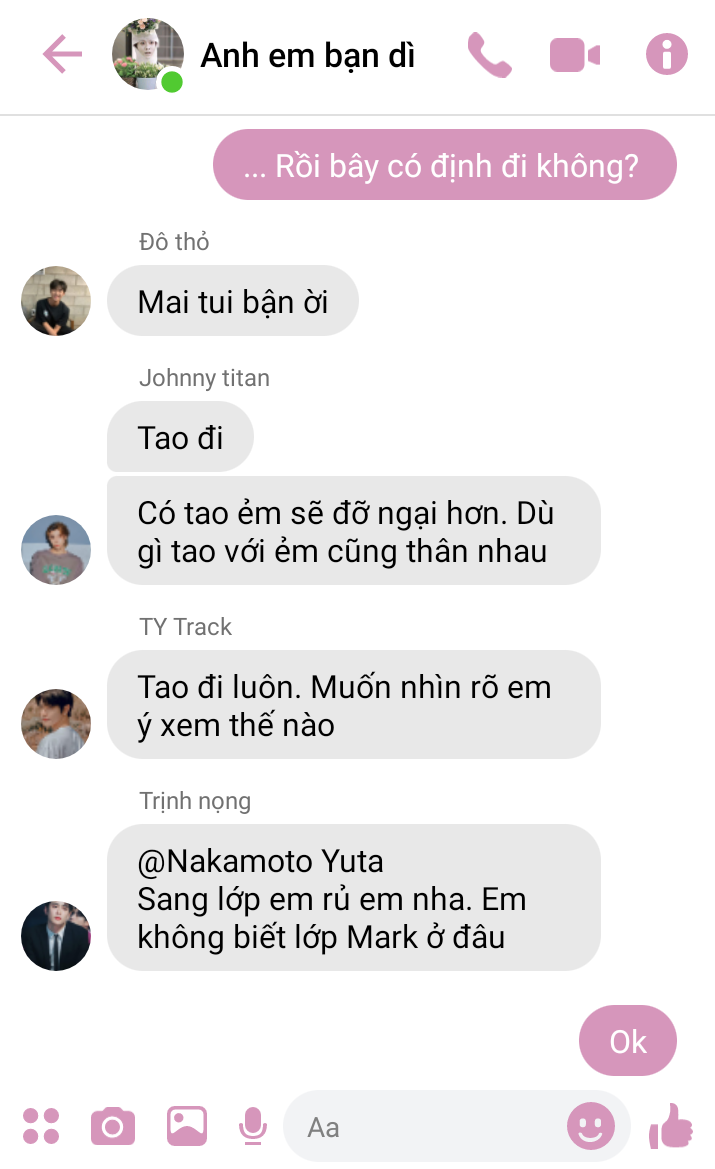Open Trịnh nọng's profile avatar

[56, 936]
